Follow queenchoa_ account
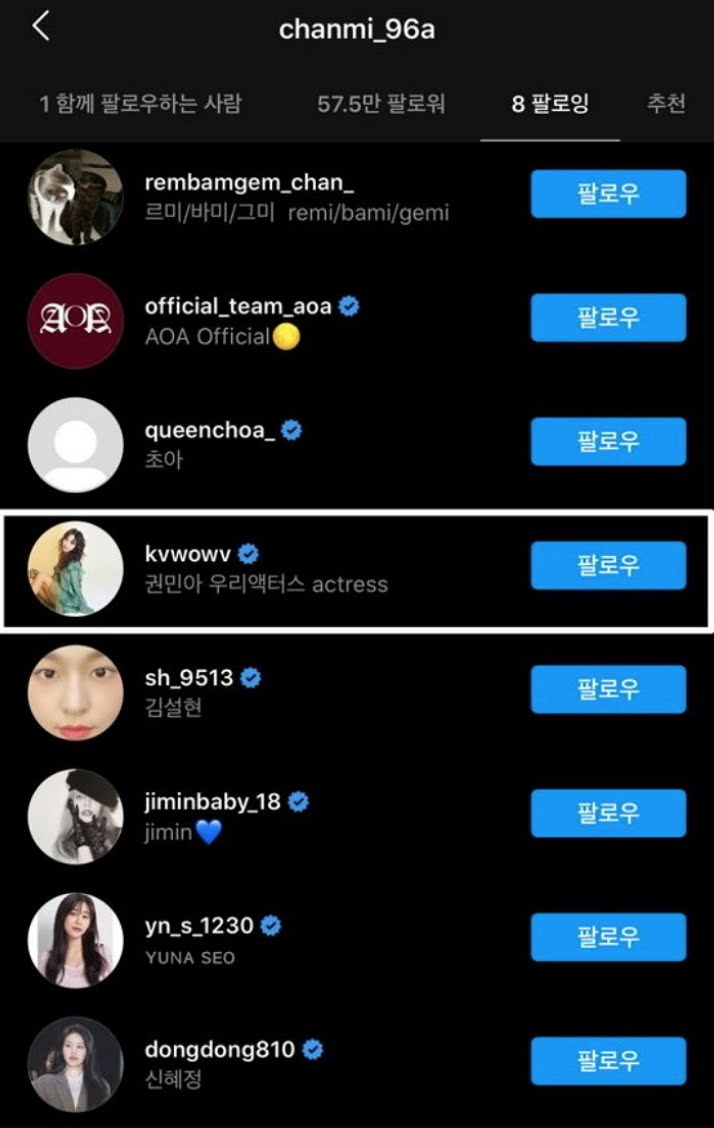The width and height of the screenshot is (714, 1128). tap(608, 442)
